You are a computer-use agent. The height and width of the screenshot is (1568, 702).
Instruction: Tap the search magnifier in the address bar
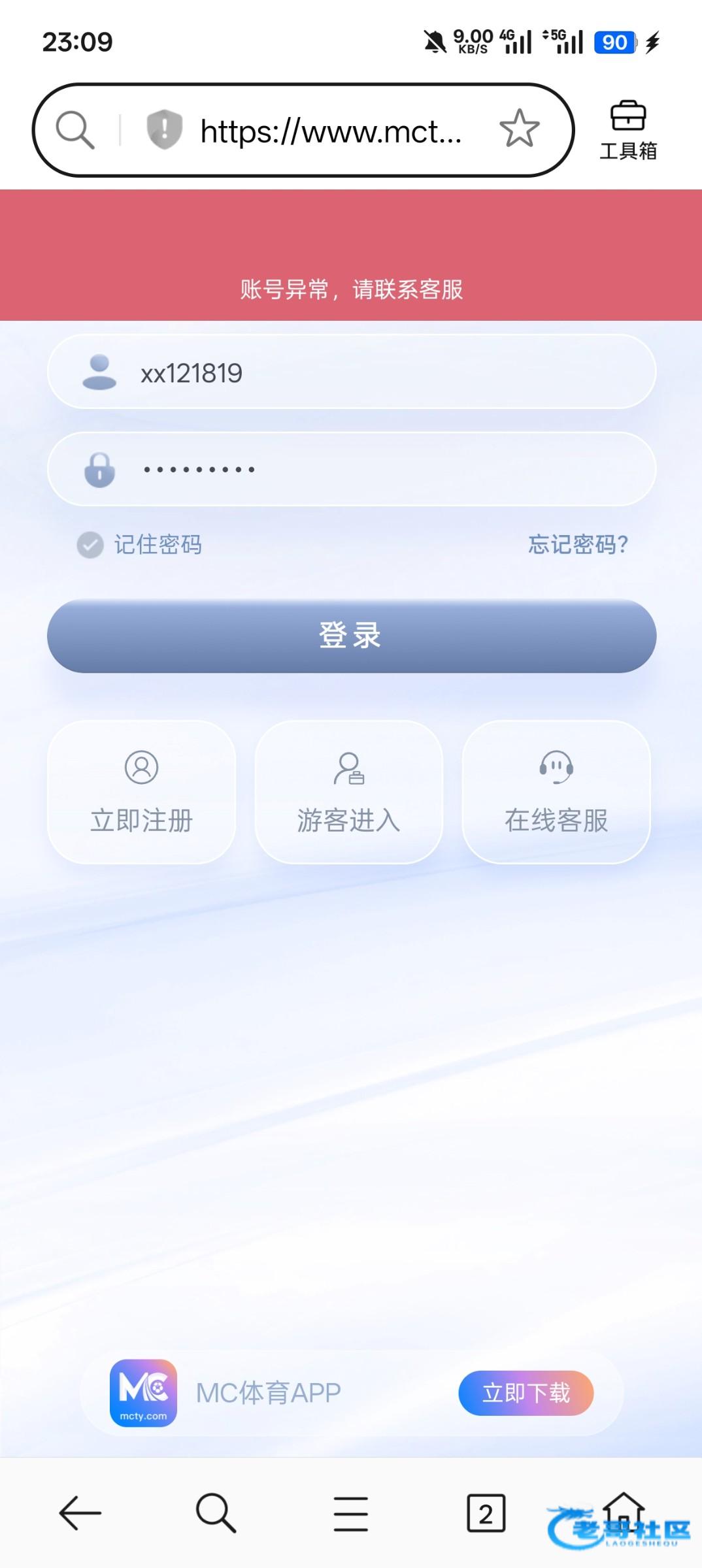click(x=75, y=129)
